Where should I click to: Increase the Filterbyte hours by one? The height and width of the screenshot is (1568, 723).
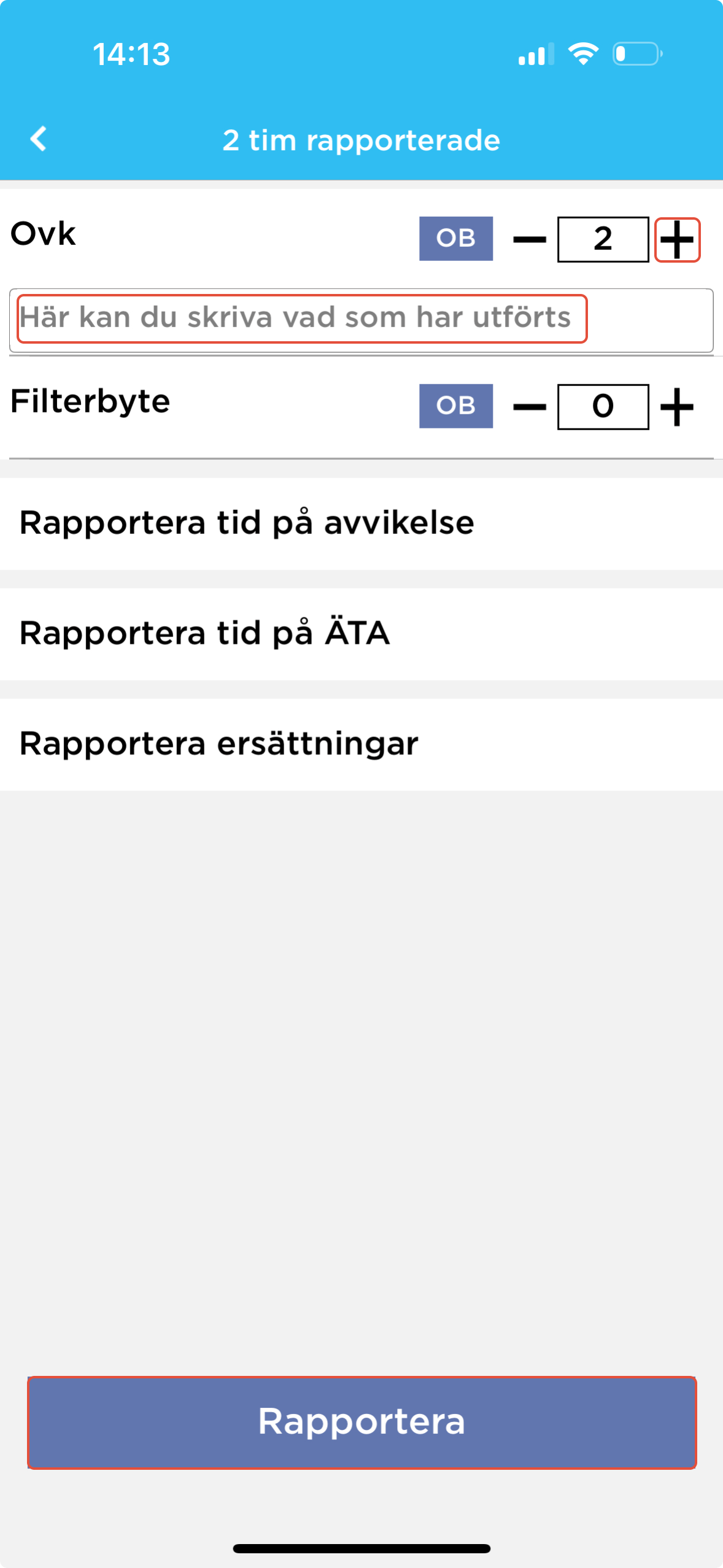pos(677,407)
